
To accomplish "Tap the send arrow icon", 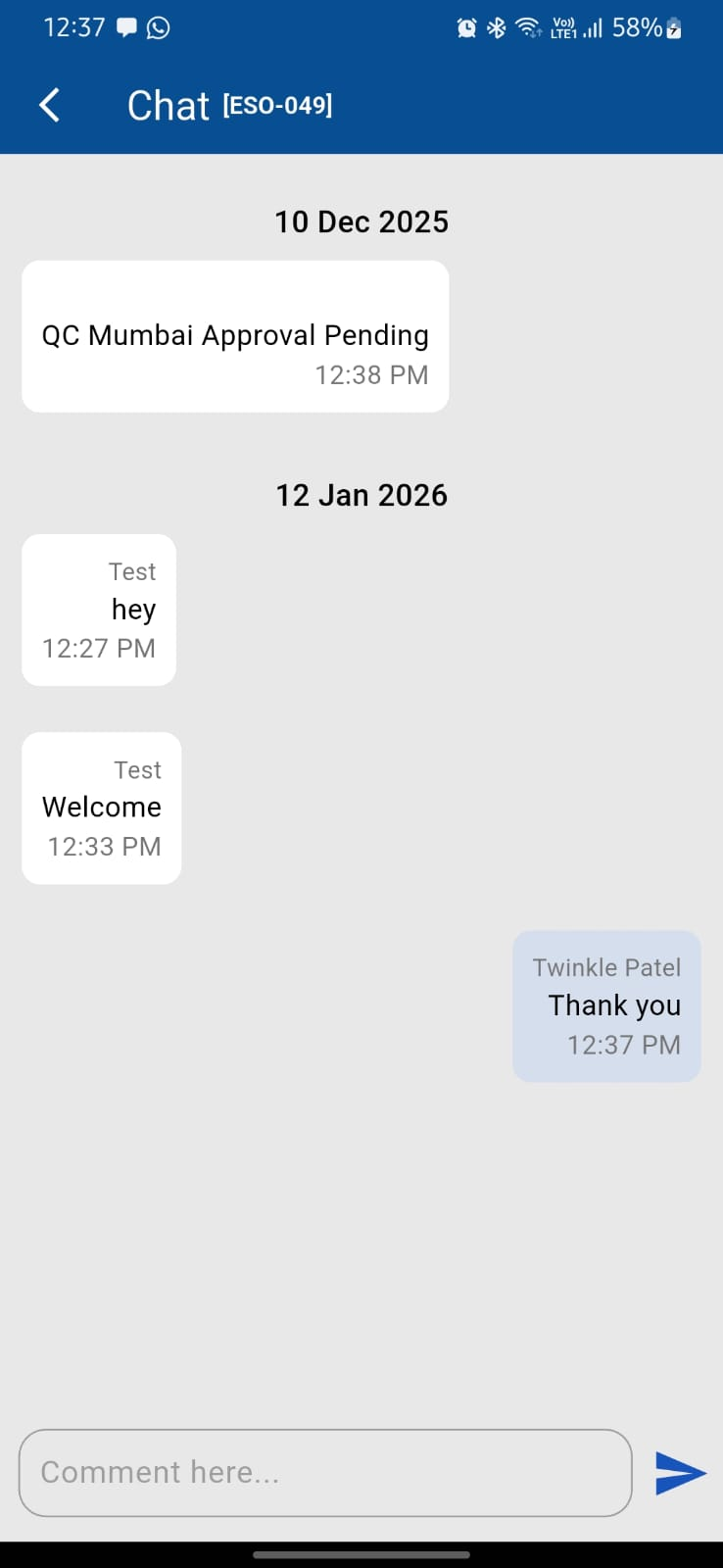I will [680, 1472].
